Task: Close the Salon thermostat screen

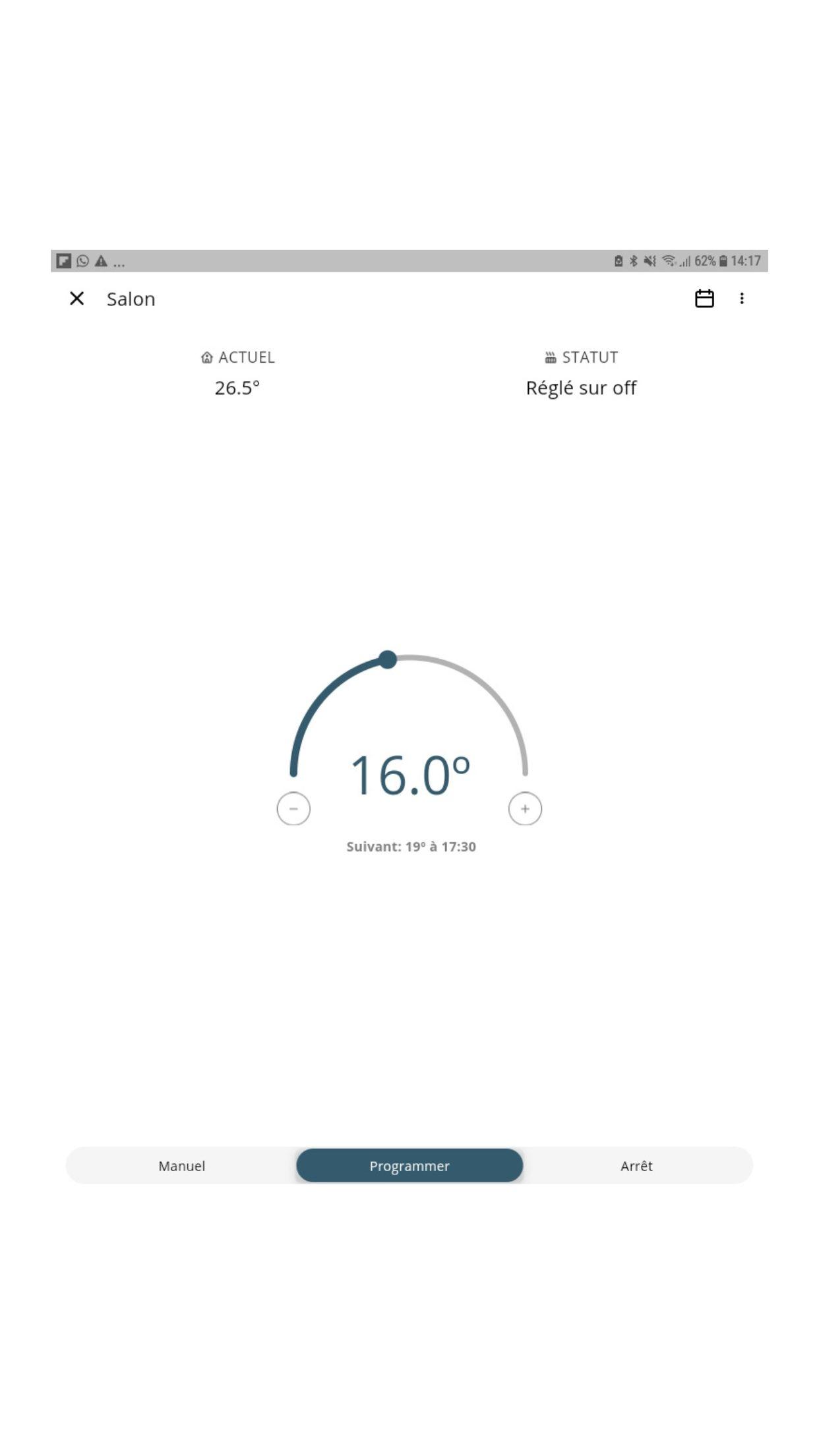Action: [x=76, y=299]
